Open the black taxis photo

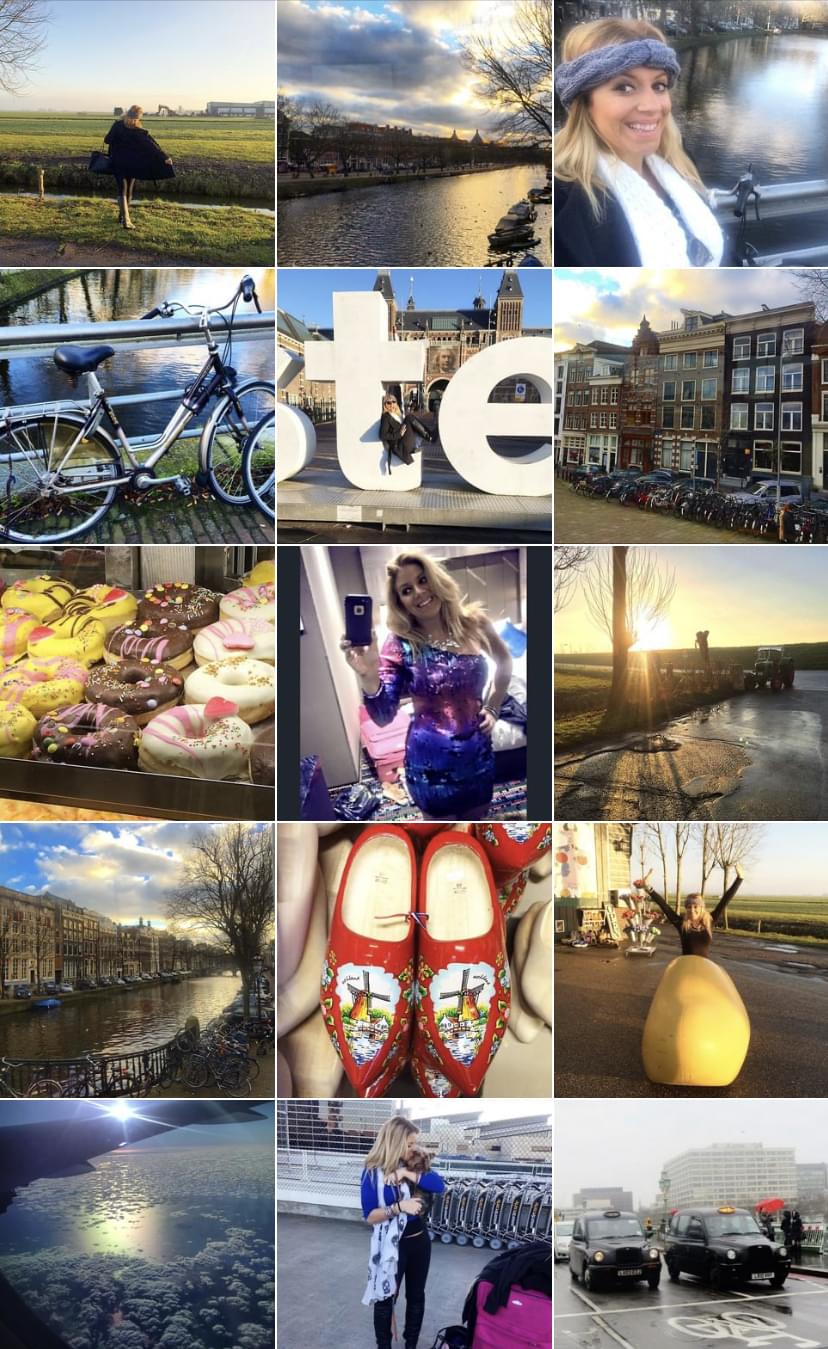click(691, 1225)
